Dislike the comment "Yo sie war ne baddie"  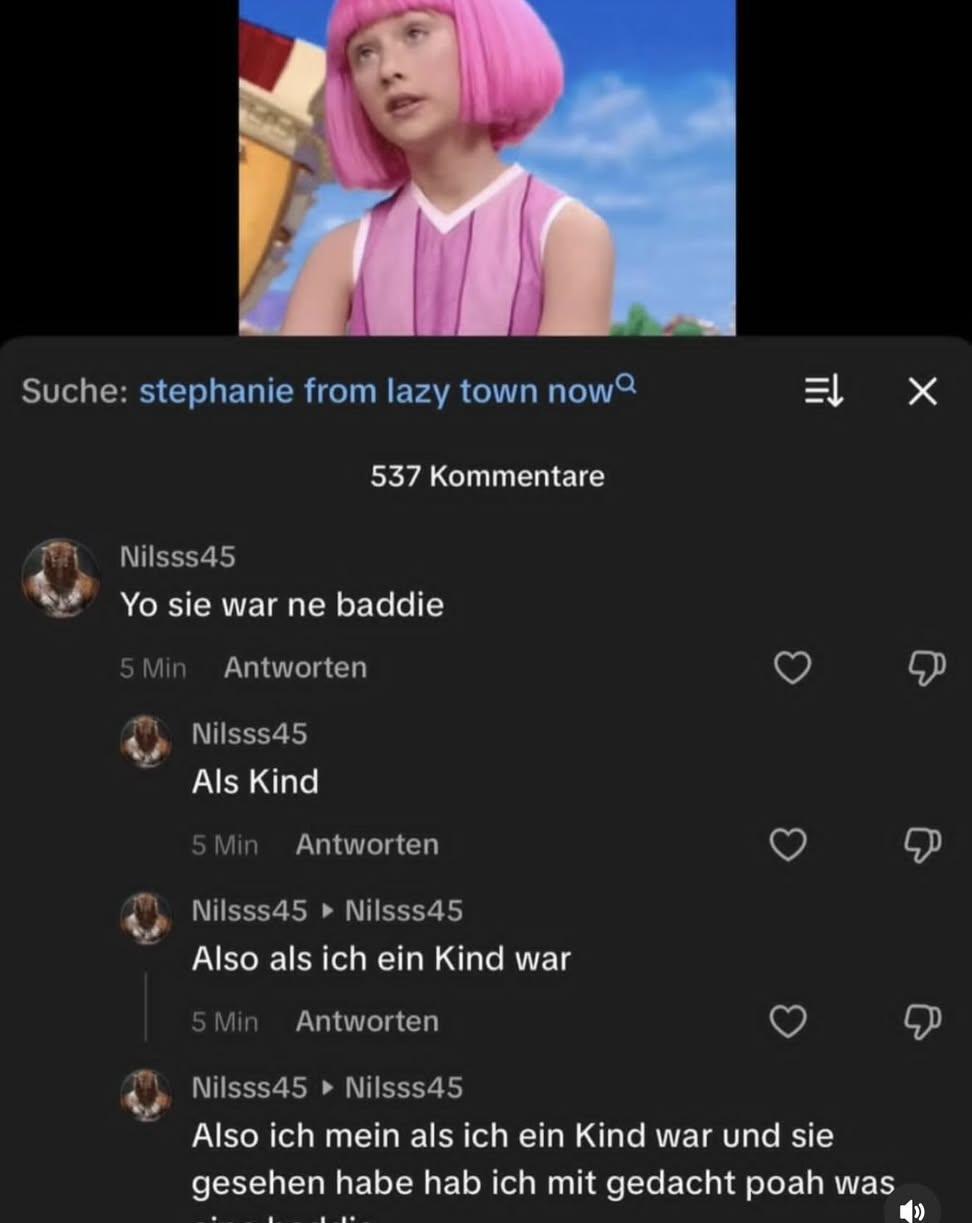(924, 667)
